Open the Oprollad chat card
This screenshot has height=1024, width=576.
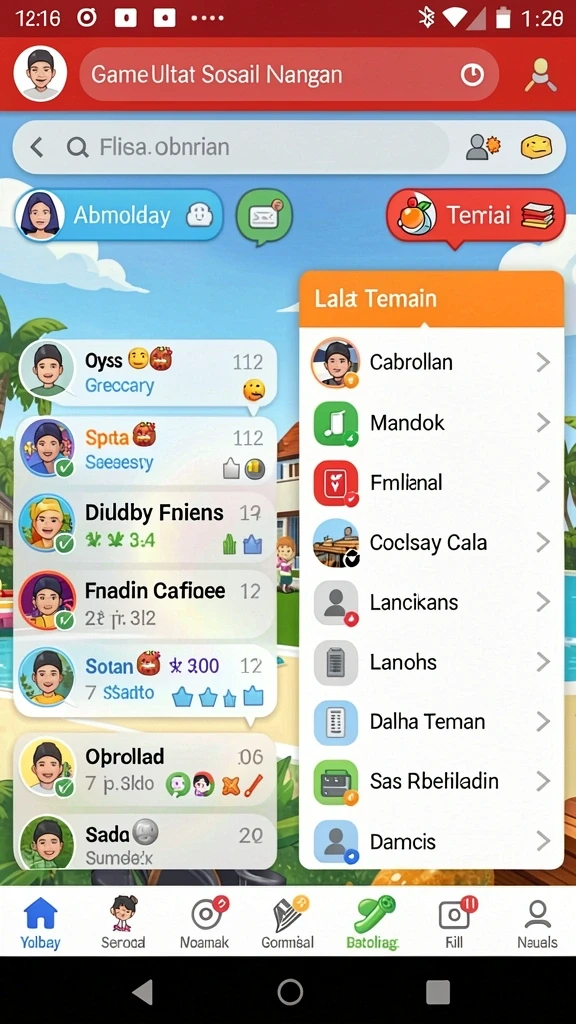pos(145,768)
